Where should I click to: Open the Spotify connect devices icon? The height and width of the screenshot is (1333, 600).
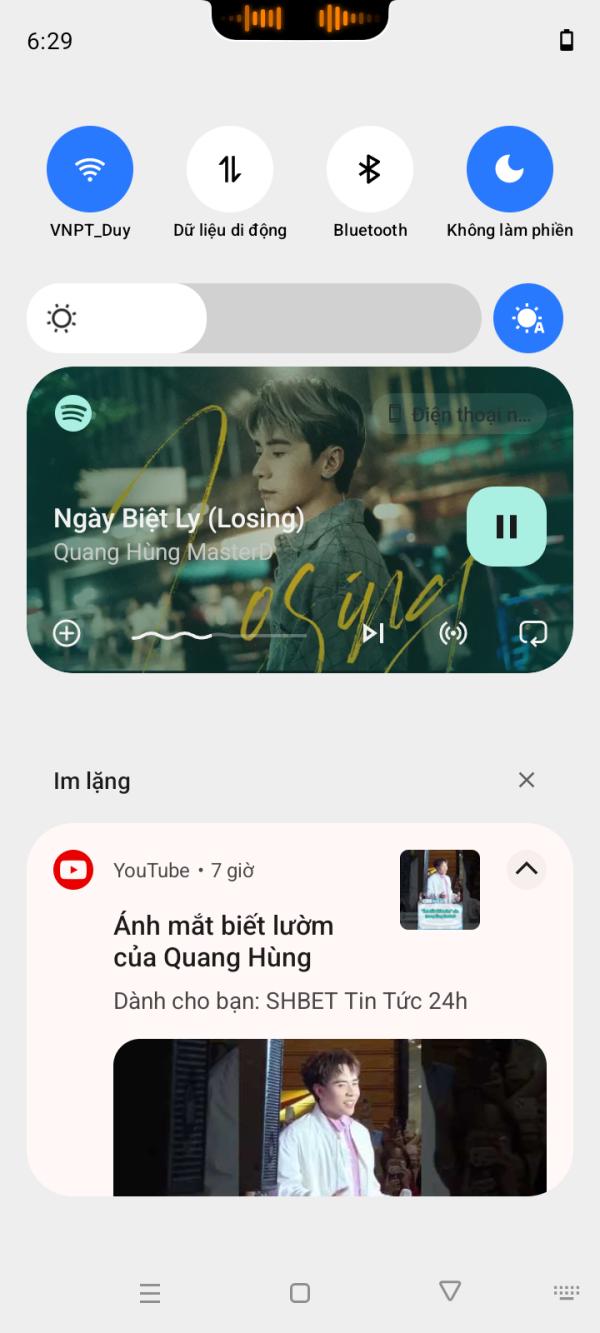[x=453, y=633]
